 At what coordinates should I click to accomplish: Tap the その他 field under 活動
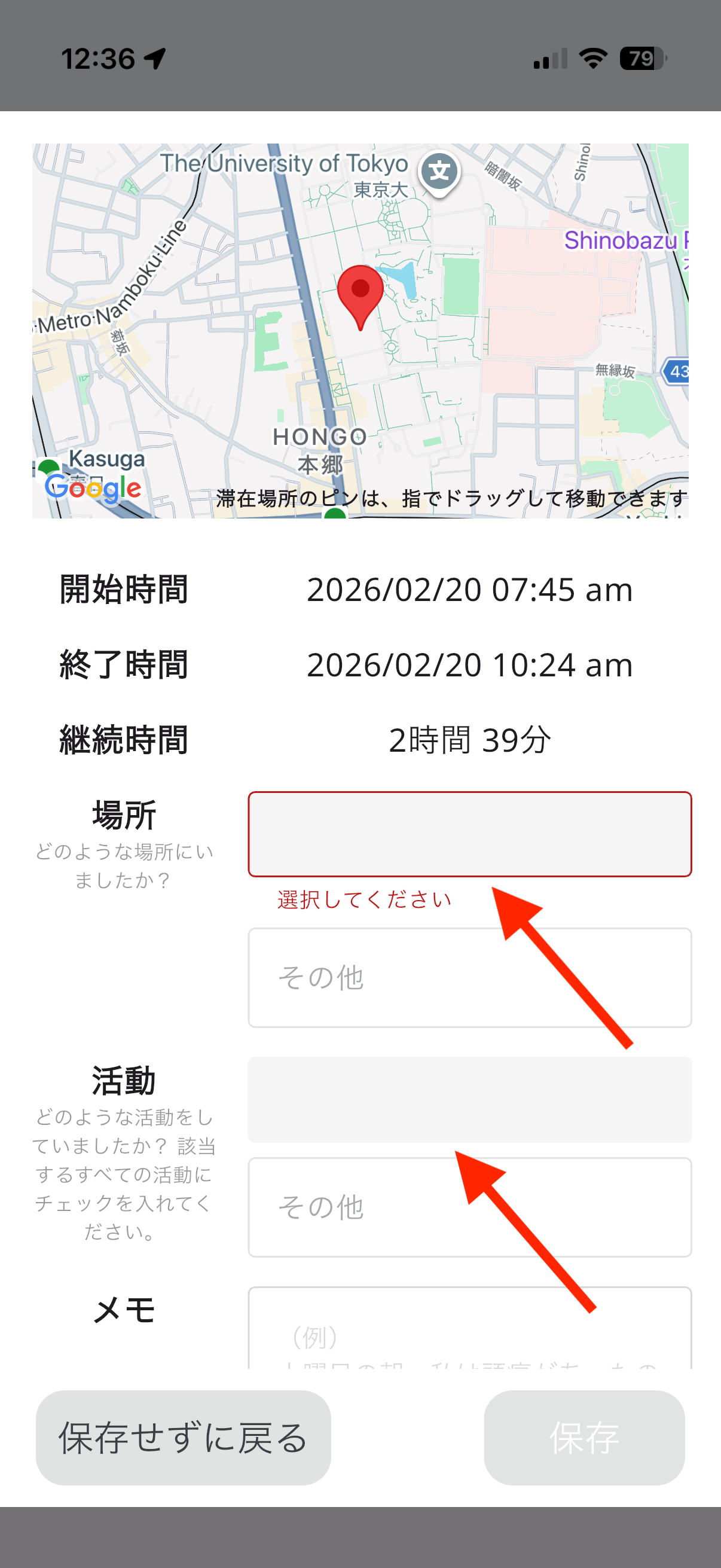(469, 1206)
